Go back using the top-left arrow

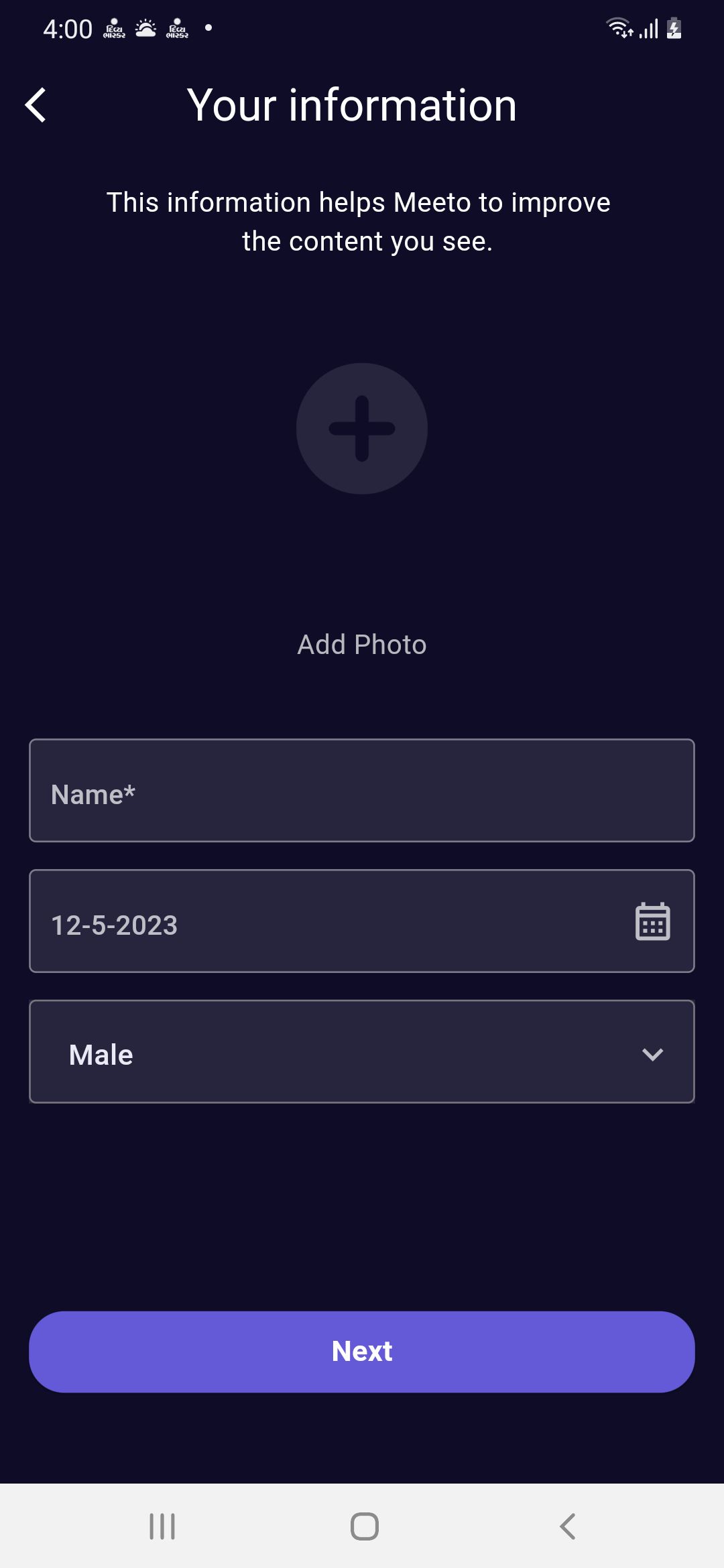coord(36,106)
